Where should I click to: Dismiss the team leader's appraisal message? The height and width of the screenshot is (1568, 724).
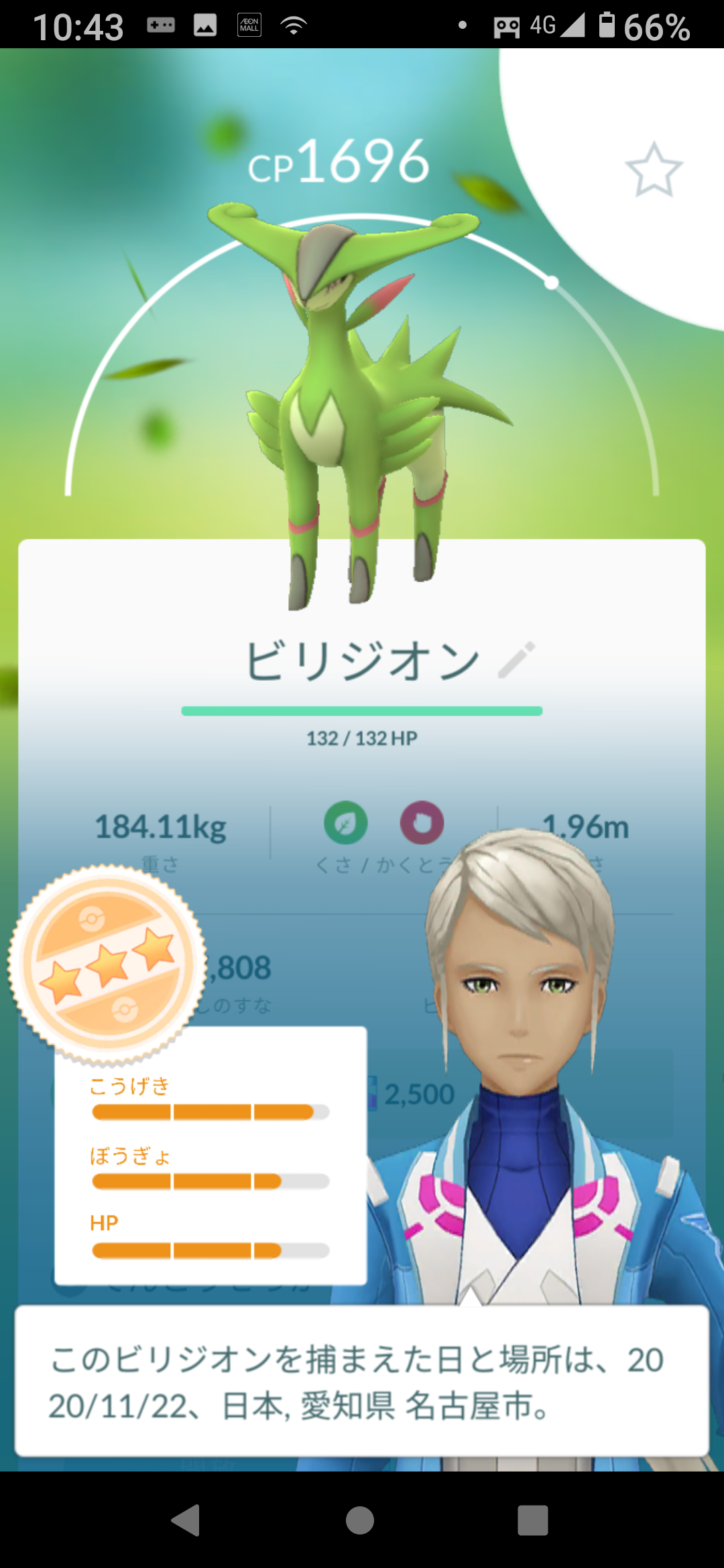(x=362, y=1382)
